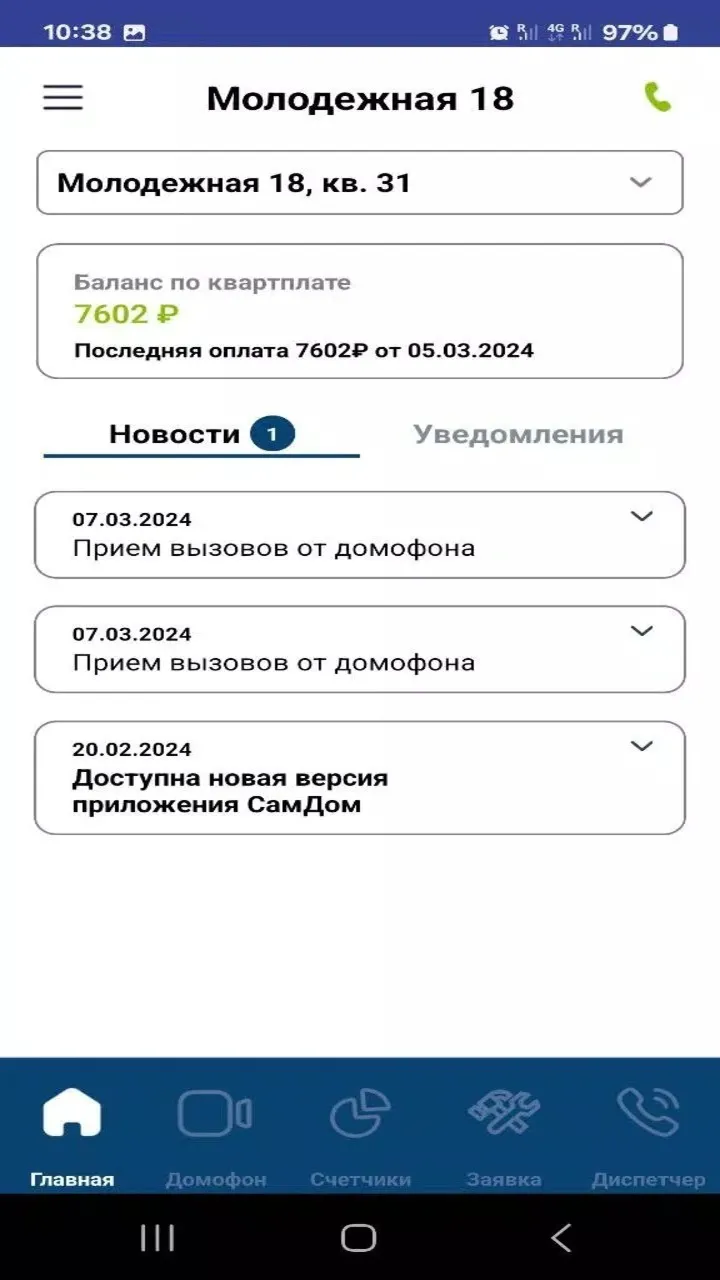720x1280 pixels.
Task: Open the hamburger drawer menu
Action: tap(63, 97)
